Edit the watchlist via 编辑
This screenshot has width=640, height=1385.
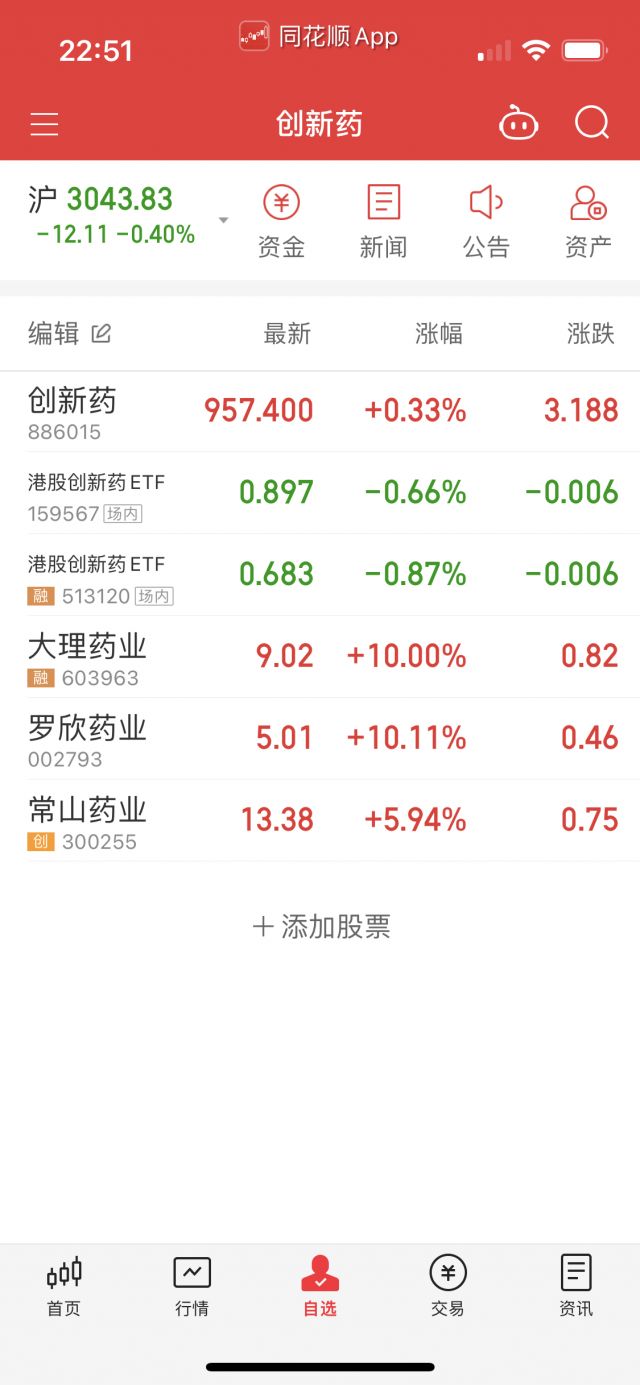pos(69,334)
